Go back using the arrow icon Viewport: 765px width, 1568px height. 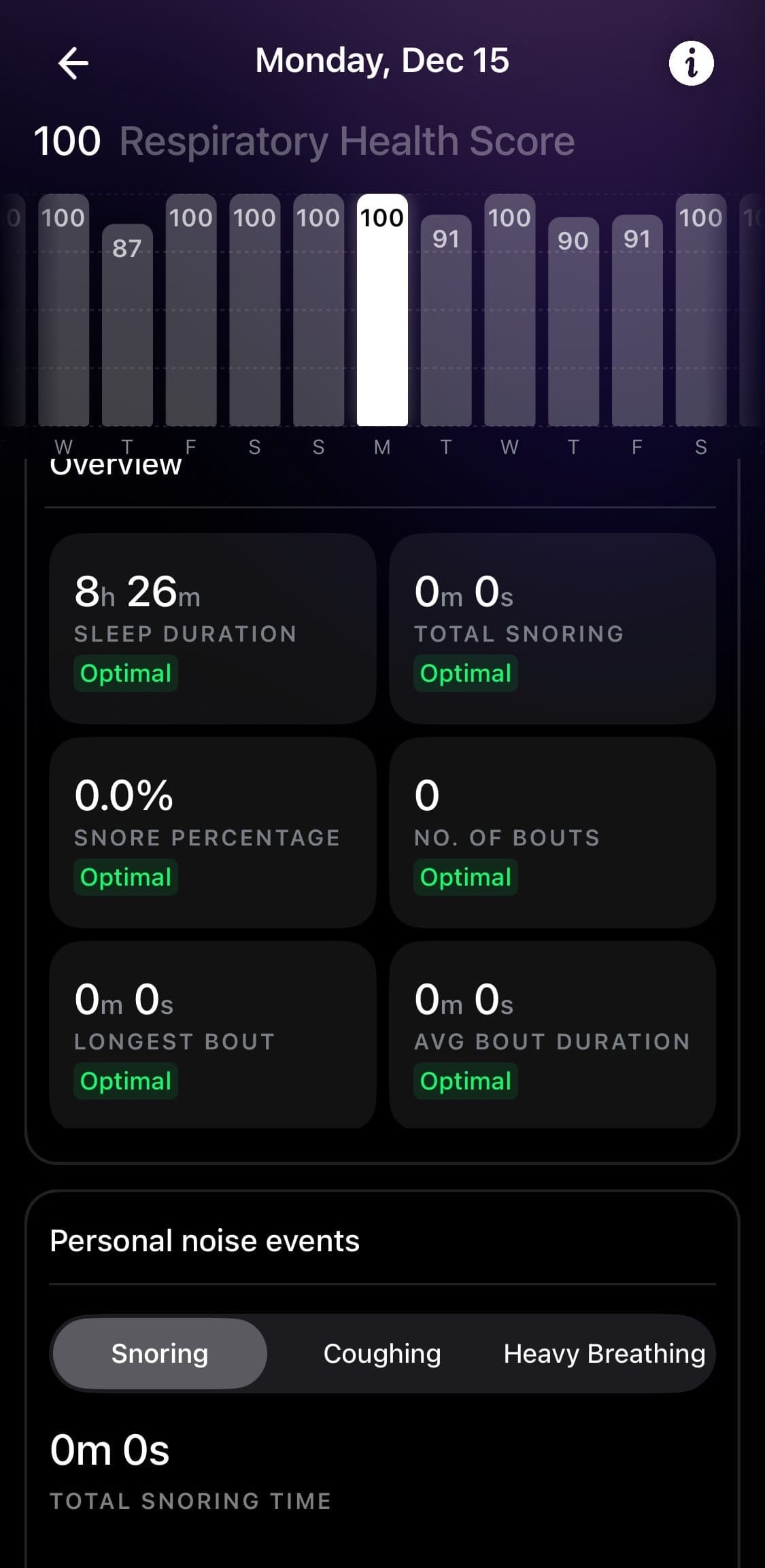[73, 64]
